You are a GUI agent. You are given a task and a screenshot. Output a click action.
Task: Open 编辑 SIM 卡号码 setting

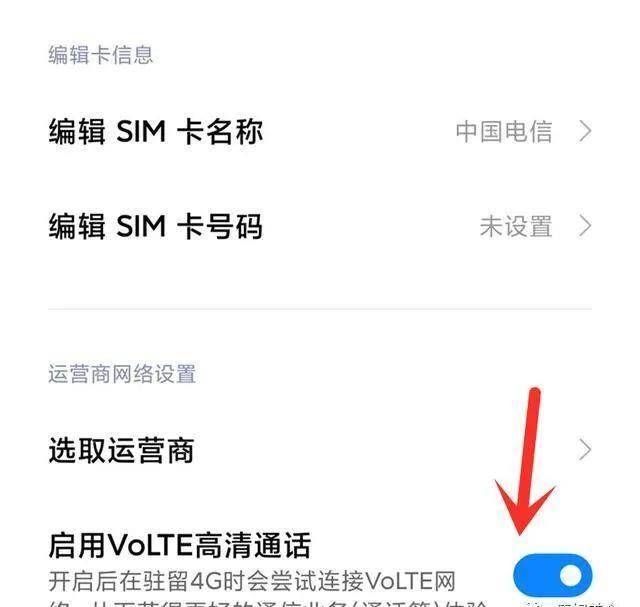coord(320,226)
